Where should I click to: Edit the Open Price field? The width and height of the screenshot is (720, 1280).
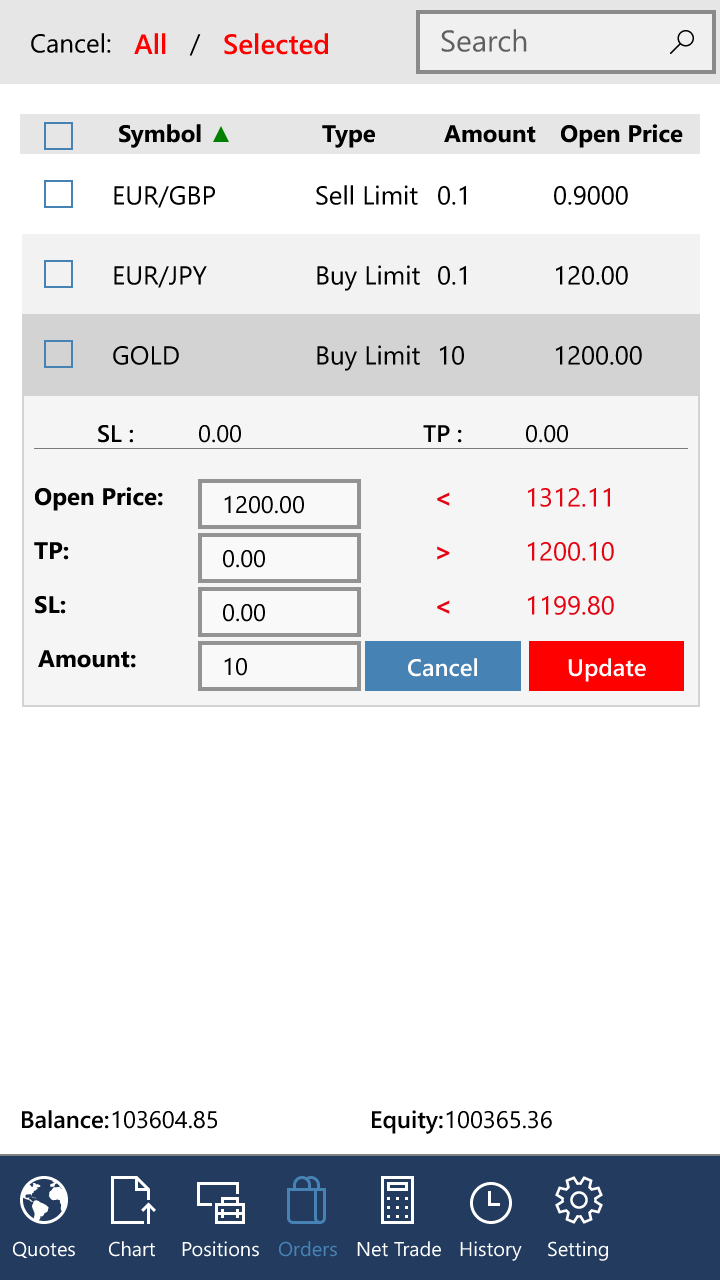tap(279, 504)
